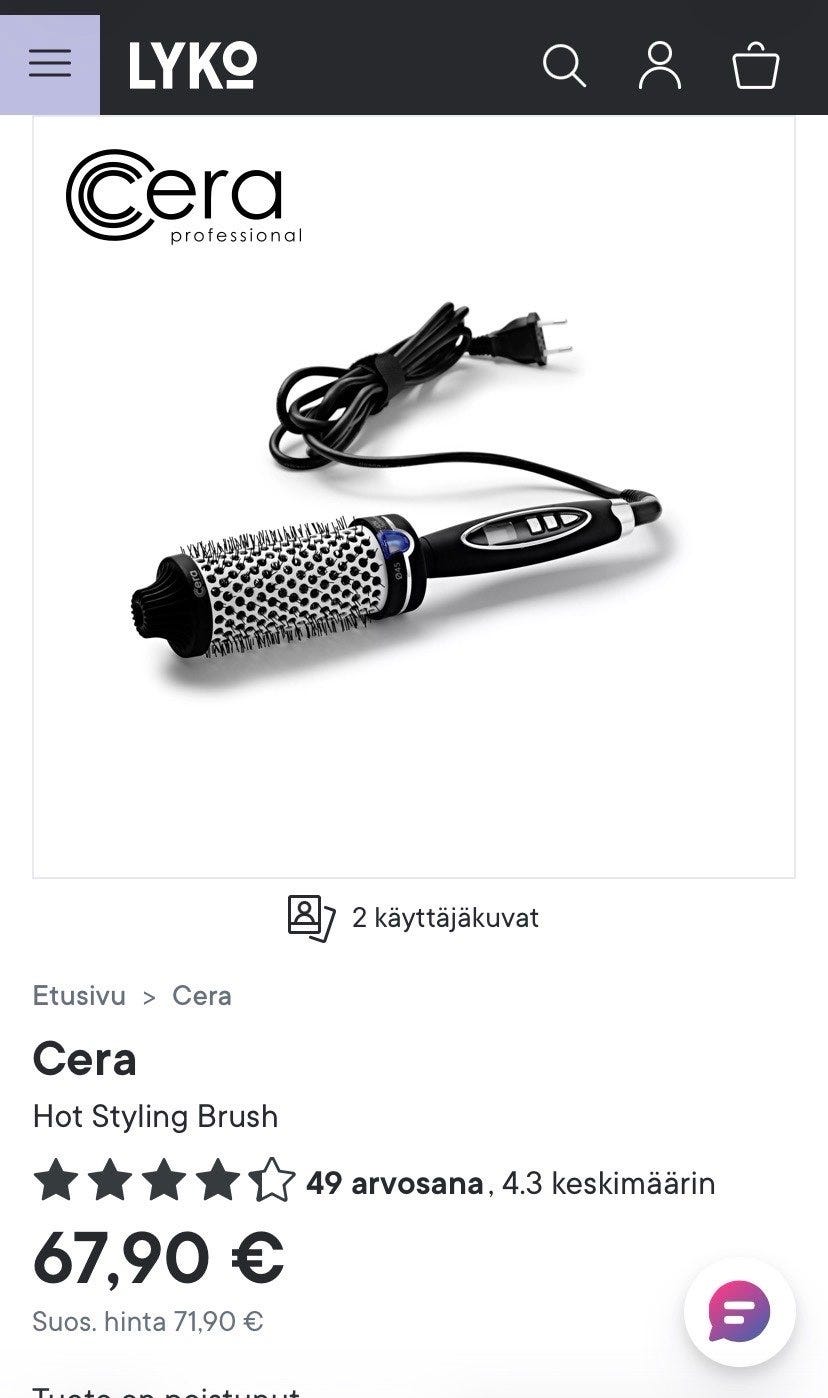Open the search icon
828x1398 pixels.
pyautogui.click(x=564, y=66)
